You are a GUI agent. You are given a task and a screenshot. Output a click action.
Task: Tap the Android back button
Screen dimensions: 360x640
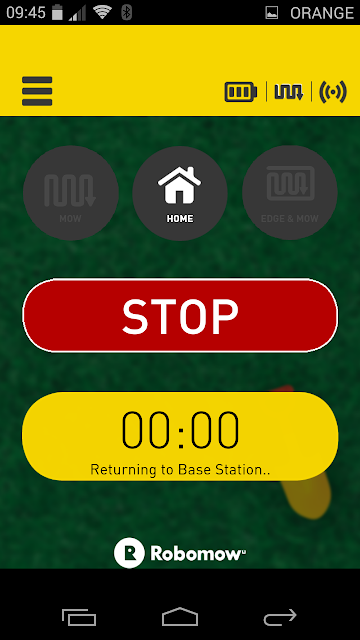click(280, 617)
